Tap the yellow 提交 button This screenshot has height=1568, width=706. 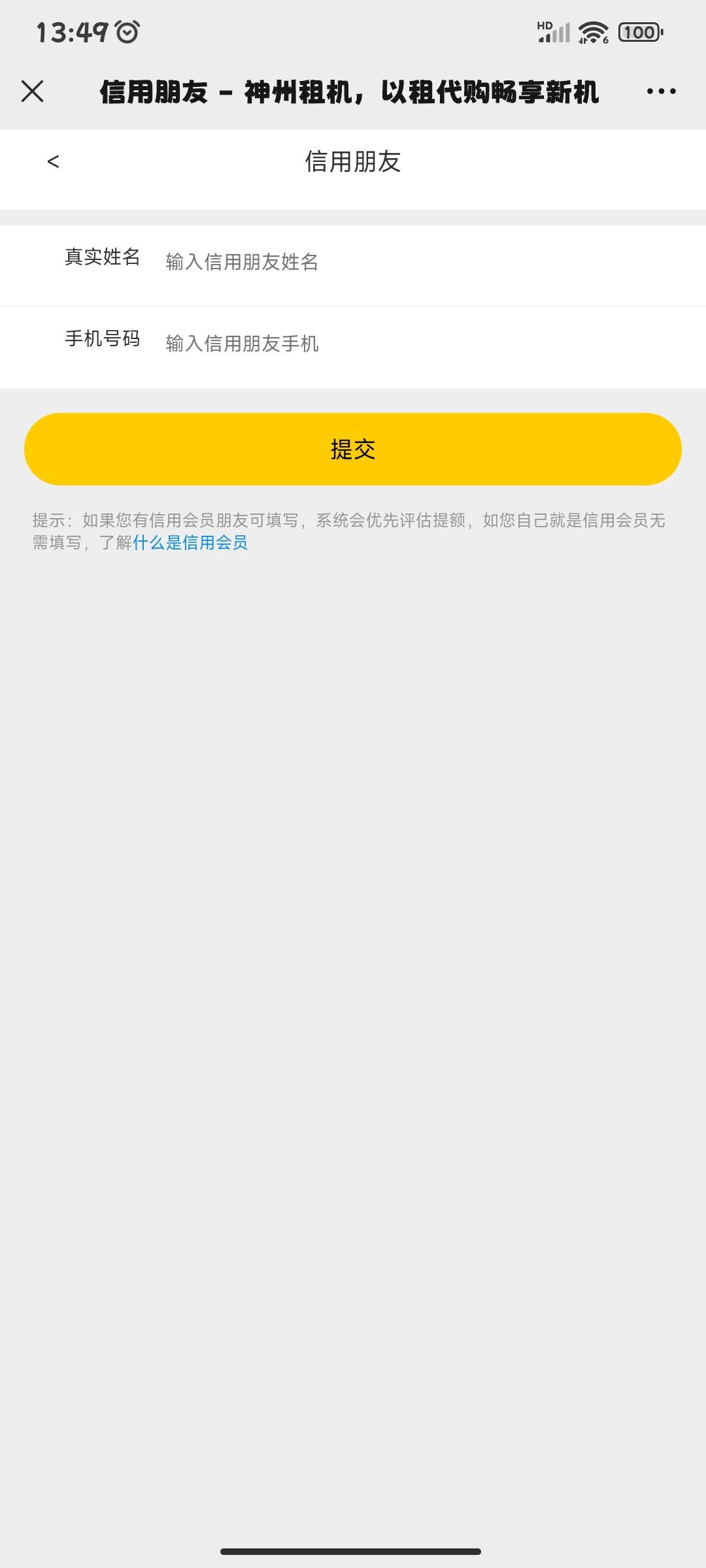(353, 449)
